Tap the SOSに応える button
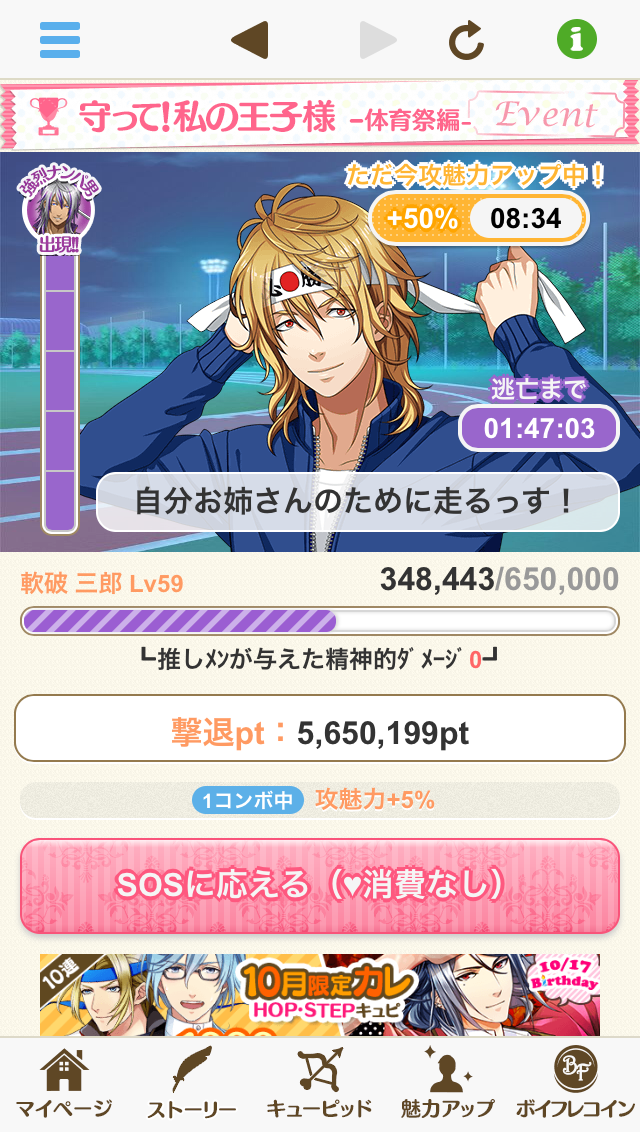The width and height of the screenshot is (640, 1136). pyautogui.click(x=320, y=885)
